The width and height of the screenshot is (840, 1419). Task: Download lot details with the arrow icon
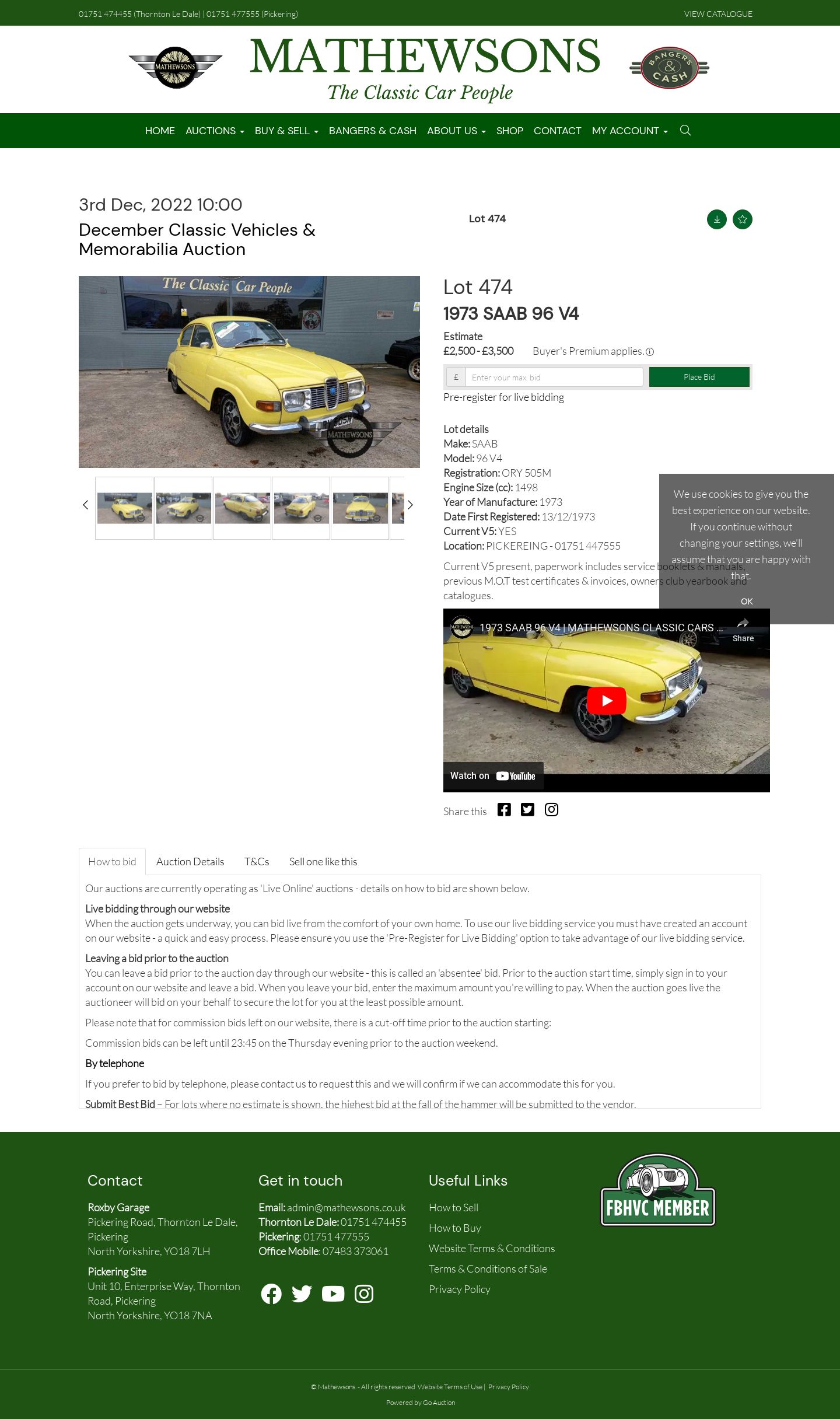pos(717,219)
